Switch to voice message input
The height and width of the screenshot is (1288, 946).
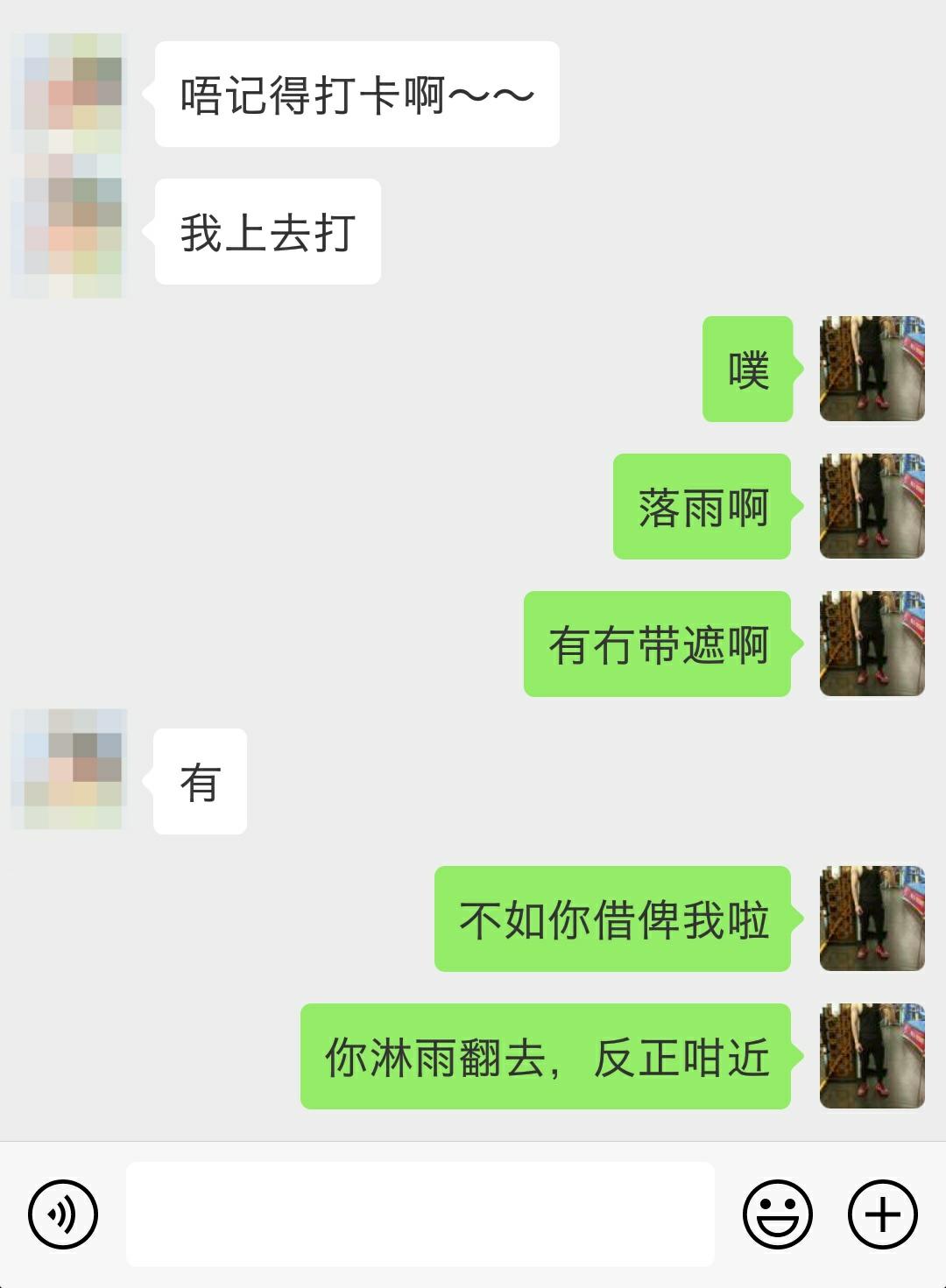[62, 1214]
